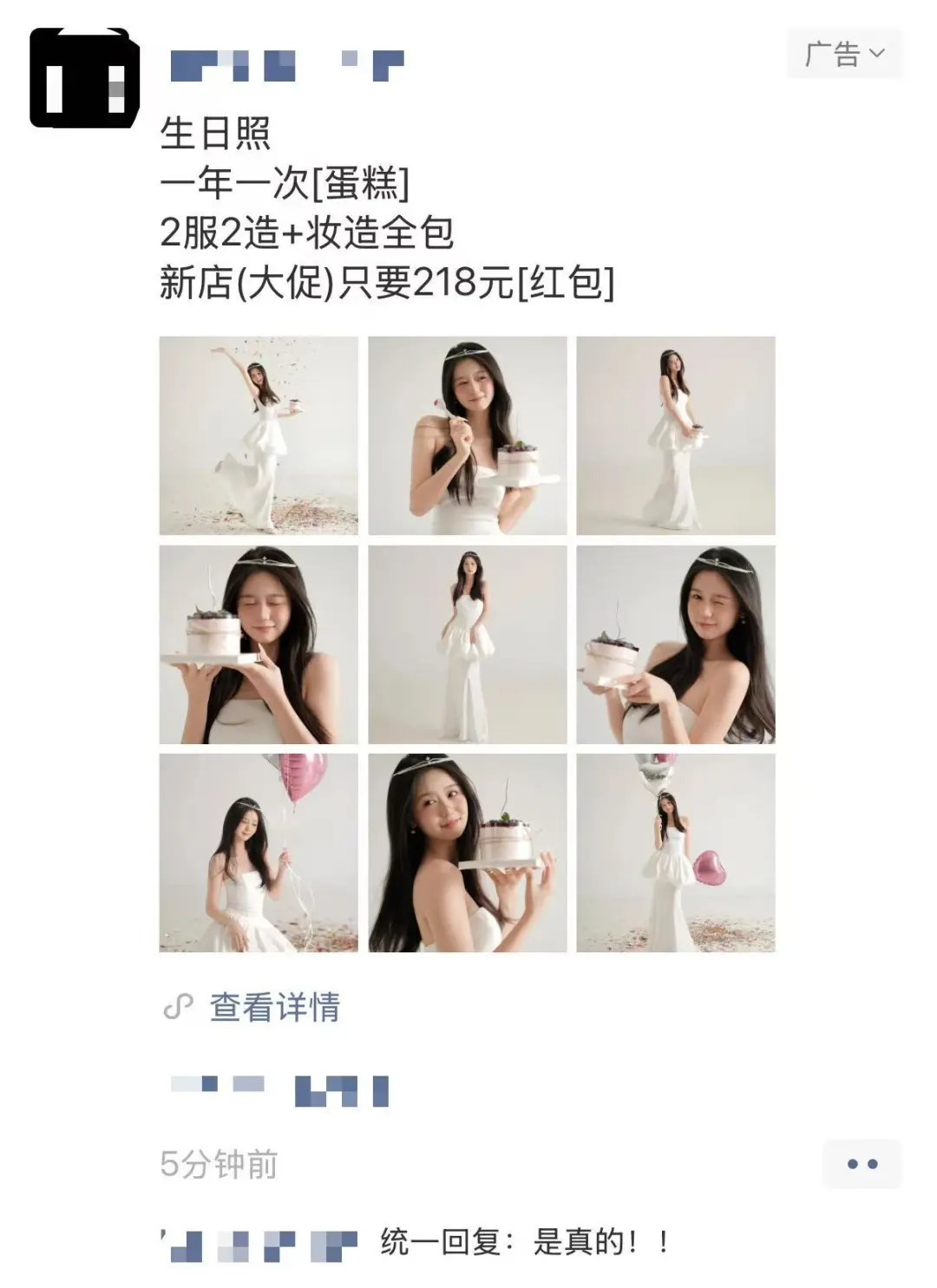View the side-profile standing photo with cake
The width and height of the screenshot is (937, 1288).
point(675,435)
